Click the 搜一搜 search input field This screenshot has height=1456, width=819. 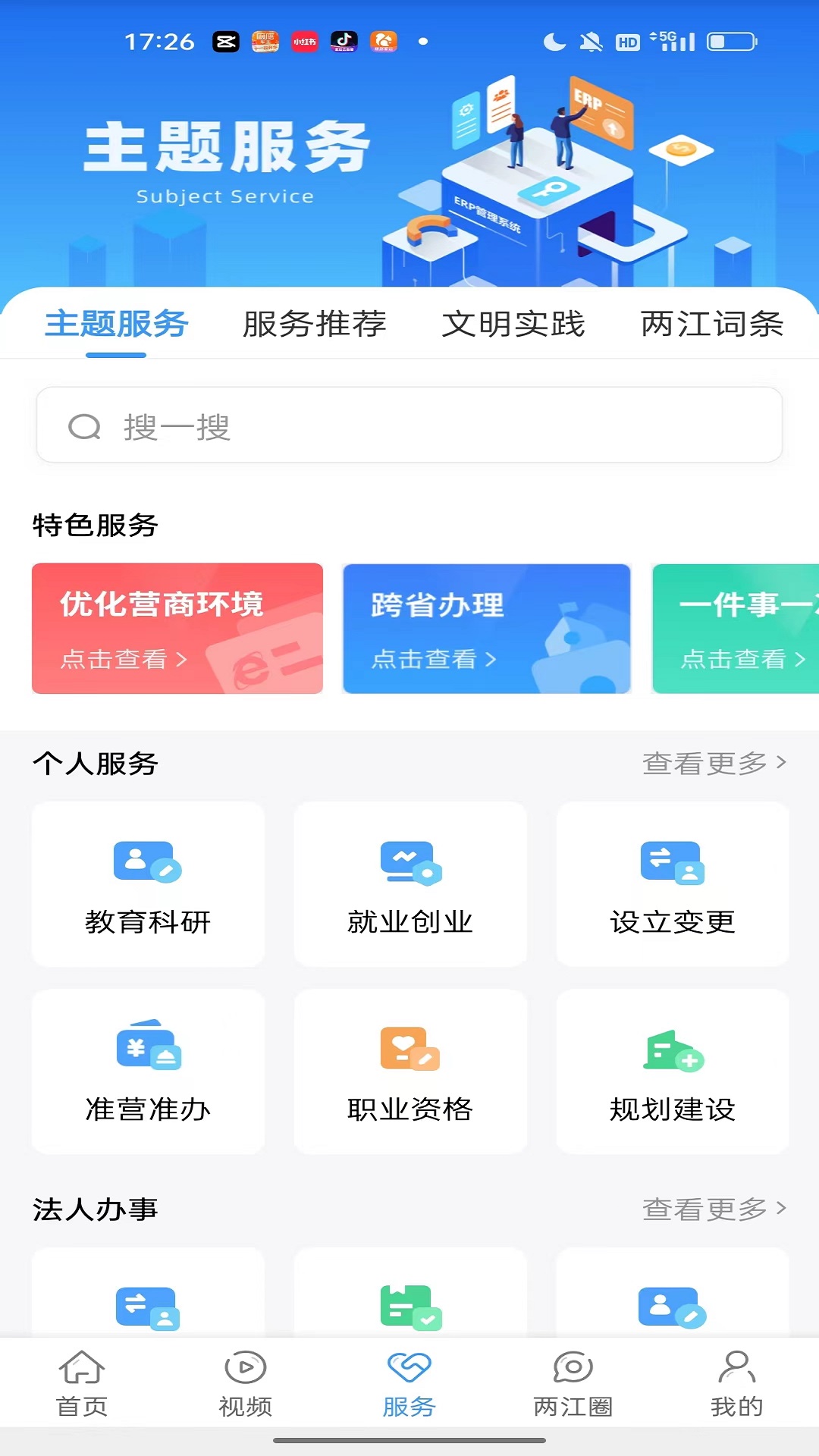click(409, 425)
